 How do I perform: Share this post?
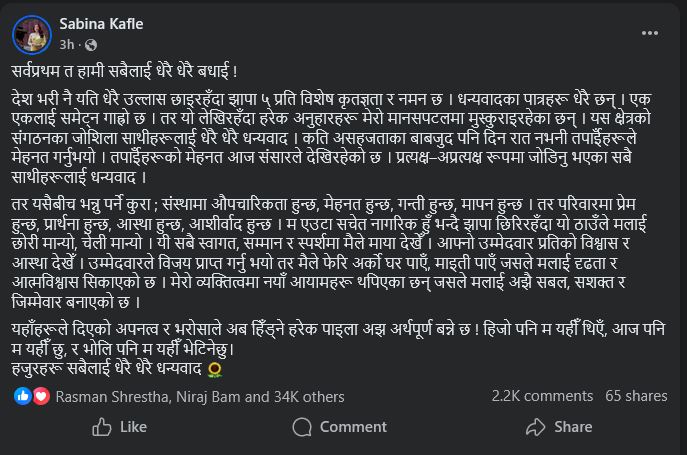click(561, 427)
